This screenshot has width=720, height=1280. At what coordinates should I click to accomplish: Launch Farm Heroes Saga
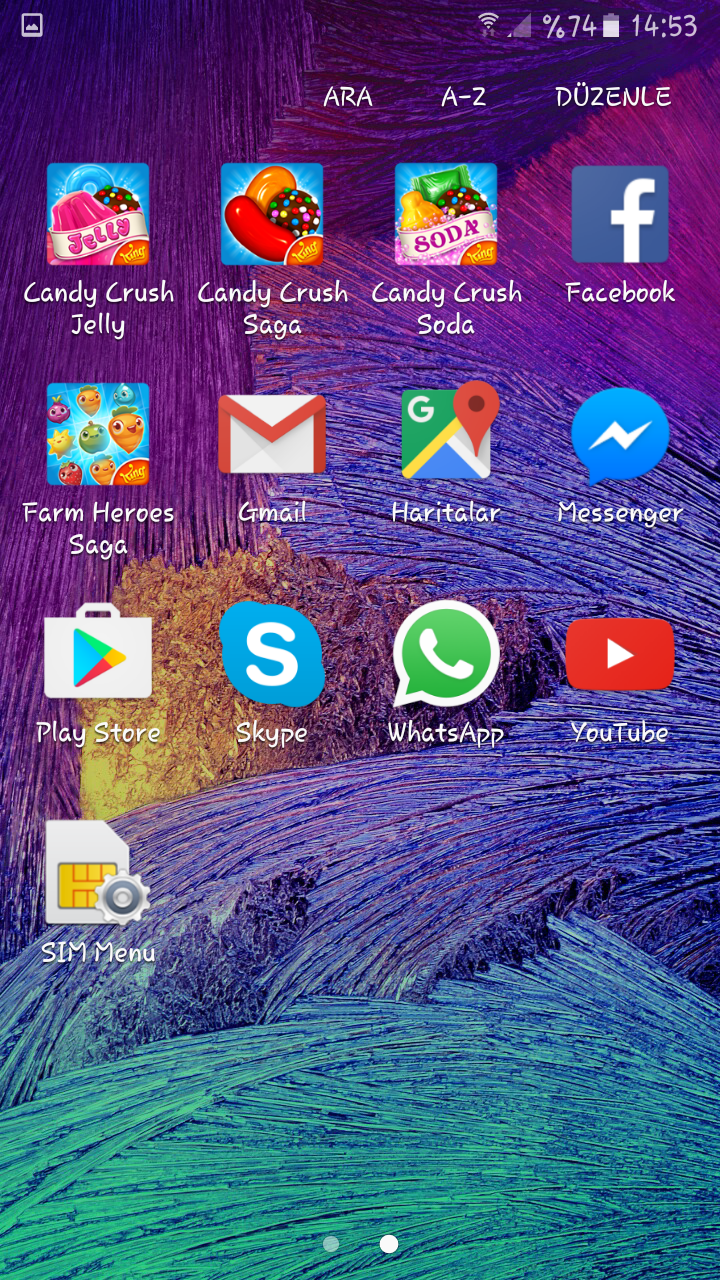pyautogui.click(x=98, y=435)
